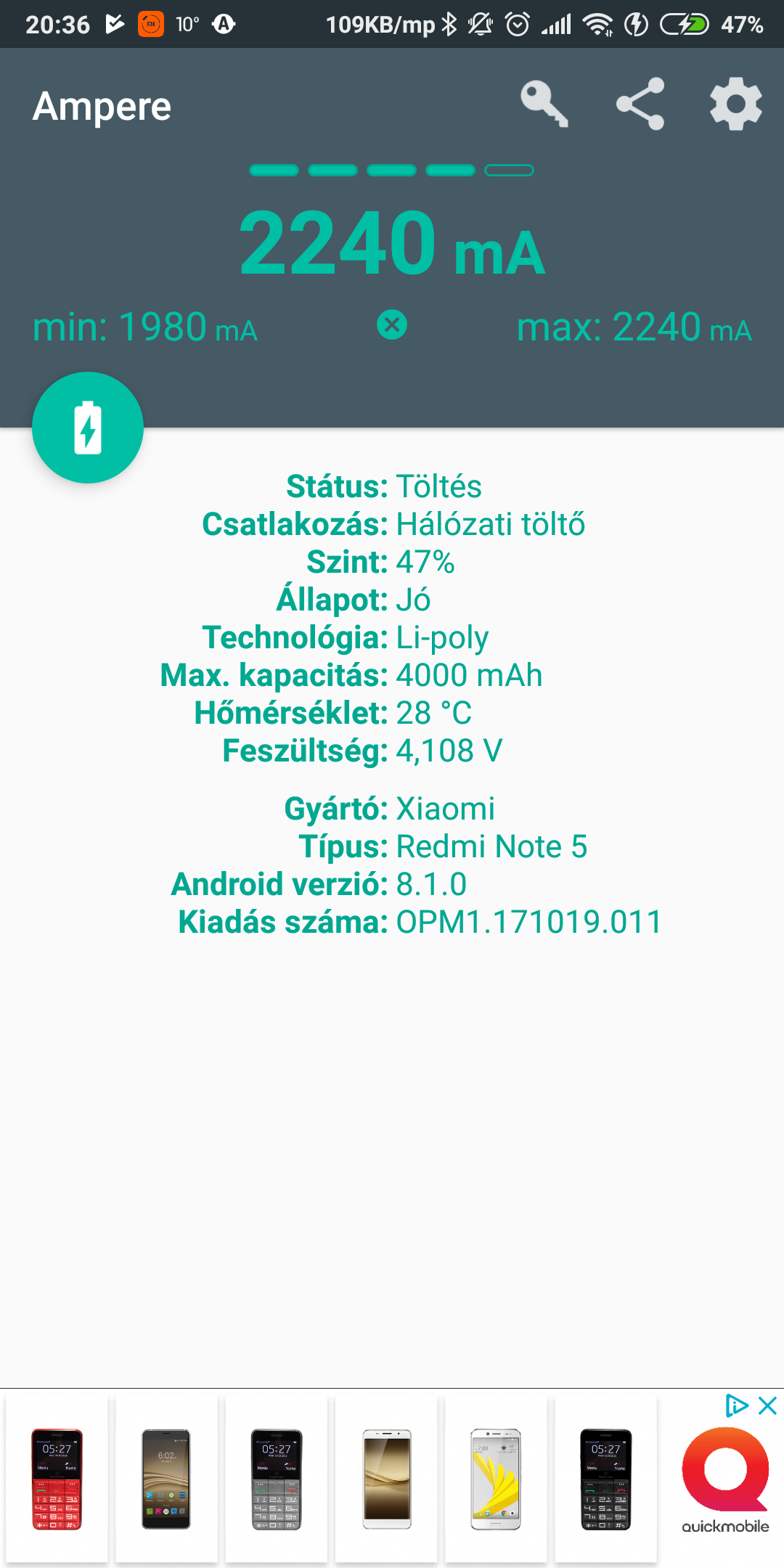Tap the green battery charging button

tap(88, 428)
